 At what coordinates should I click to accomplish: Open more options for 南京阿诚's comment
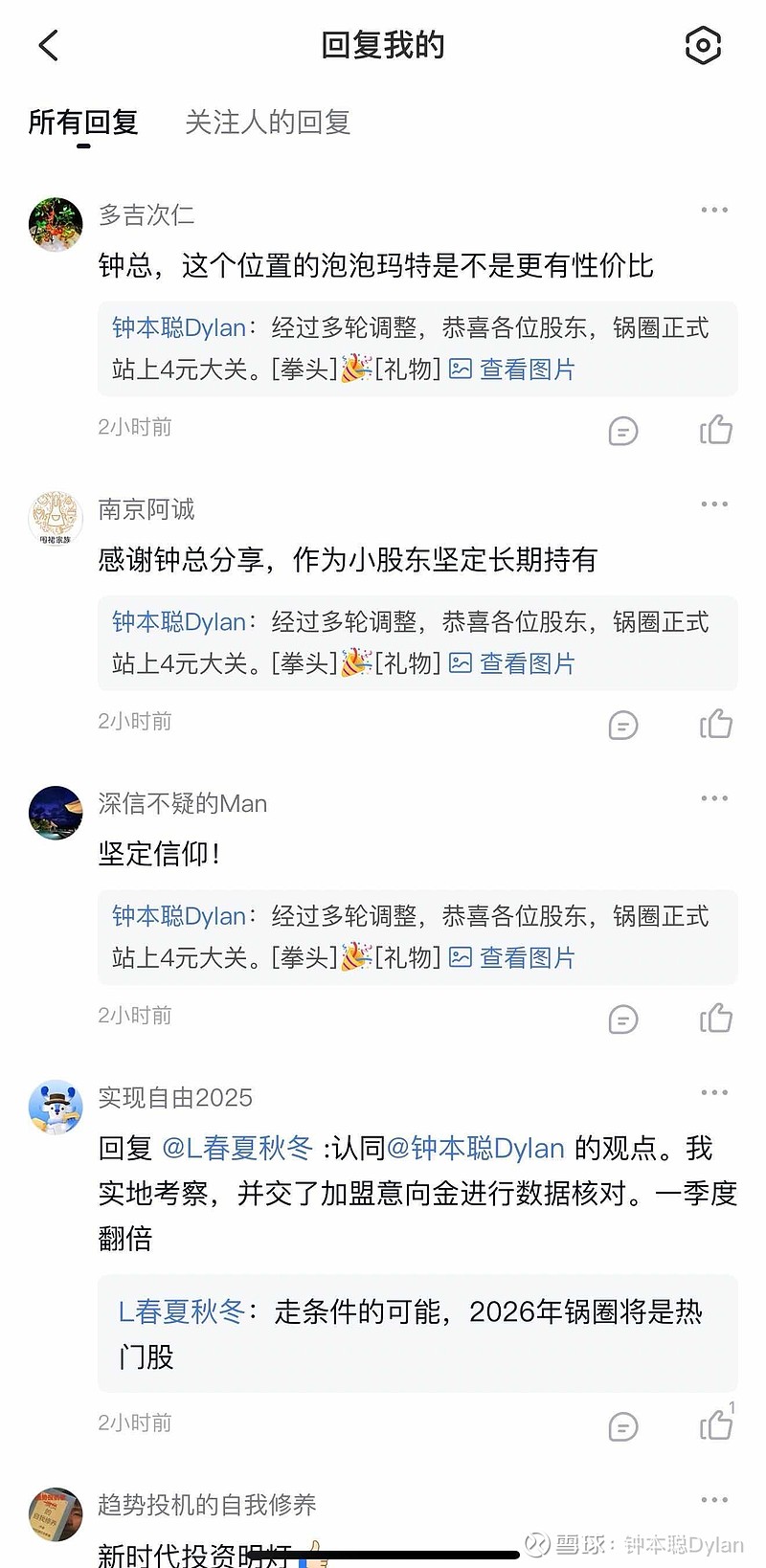pyautogui.click(x=714, y=503)
